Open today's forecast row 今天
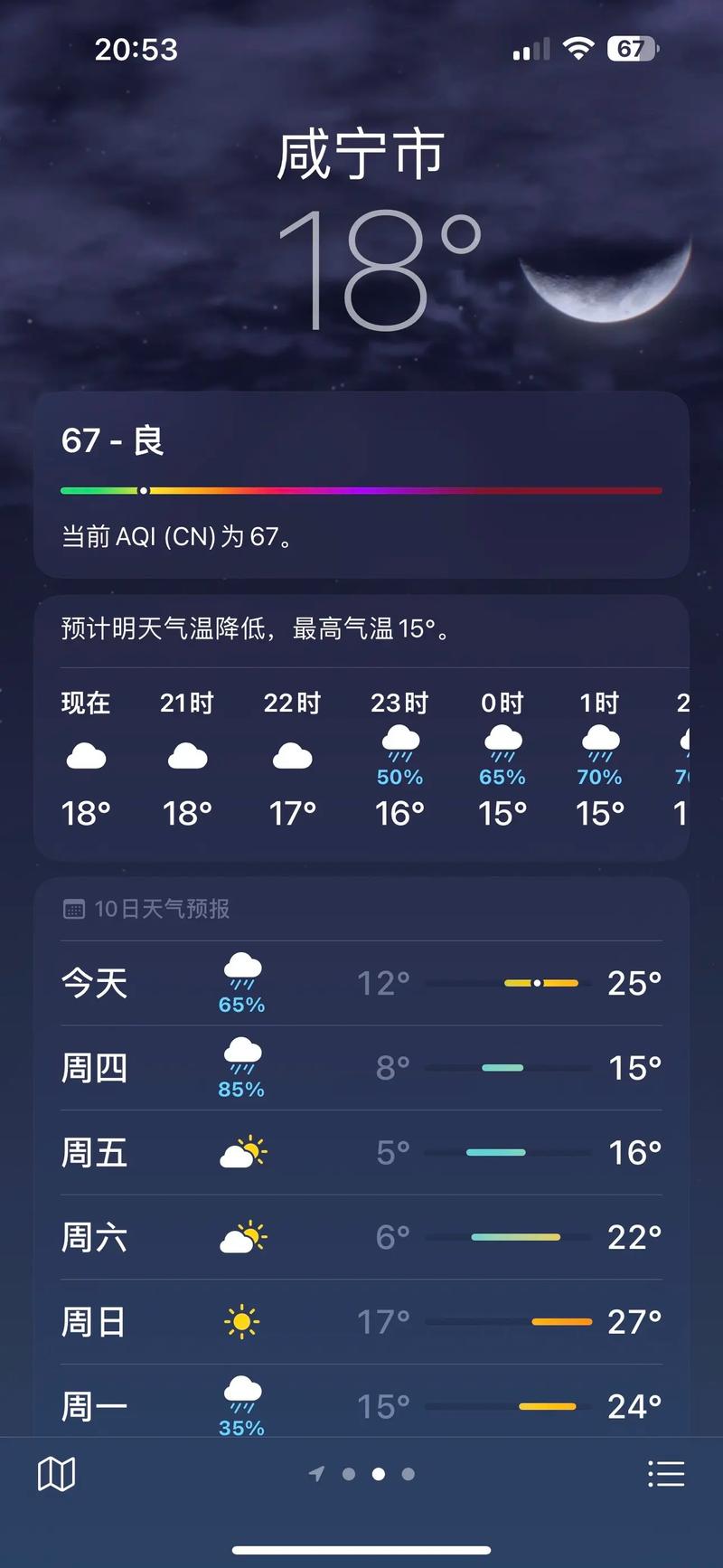The image size is (723, 1568). click(x=361, y=983)
